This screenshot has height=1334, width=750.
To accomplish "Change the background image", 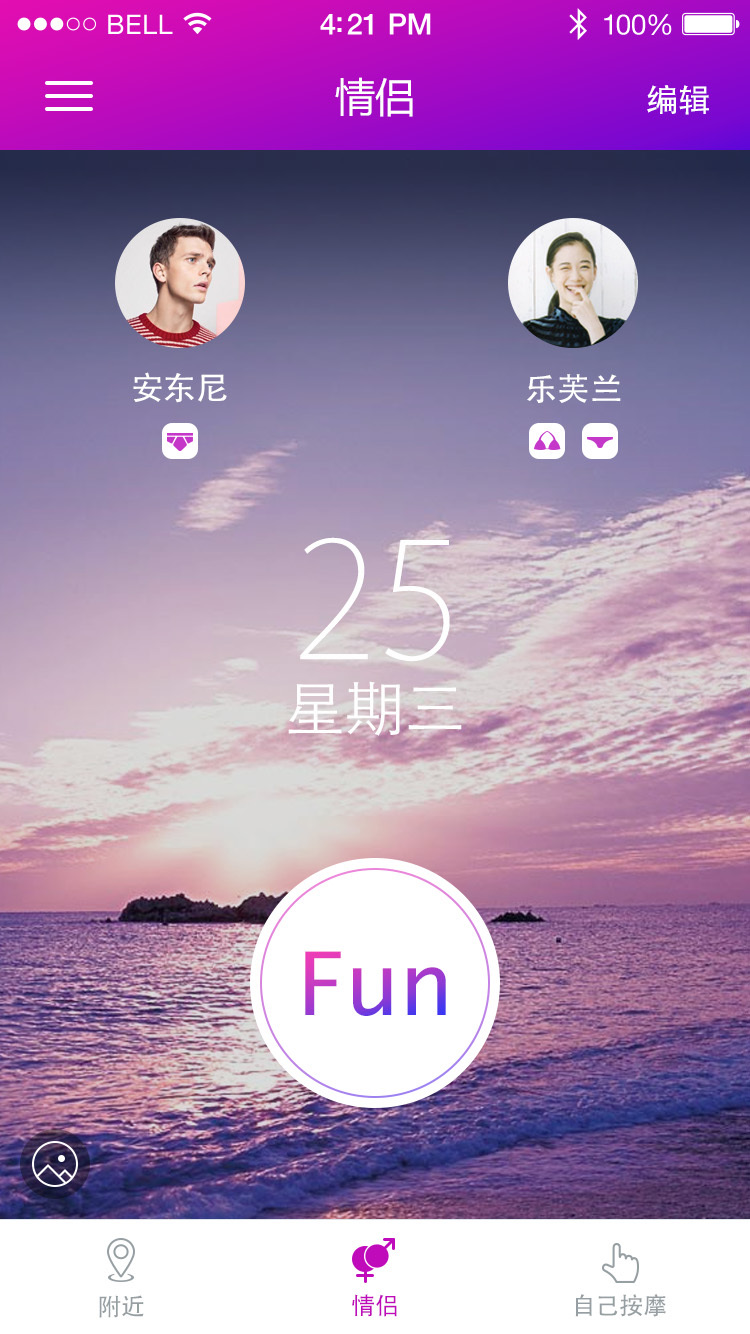I will (55, 1164).
